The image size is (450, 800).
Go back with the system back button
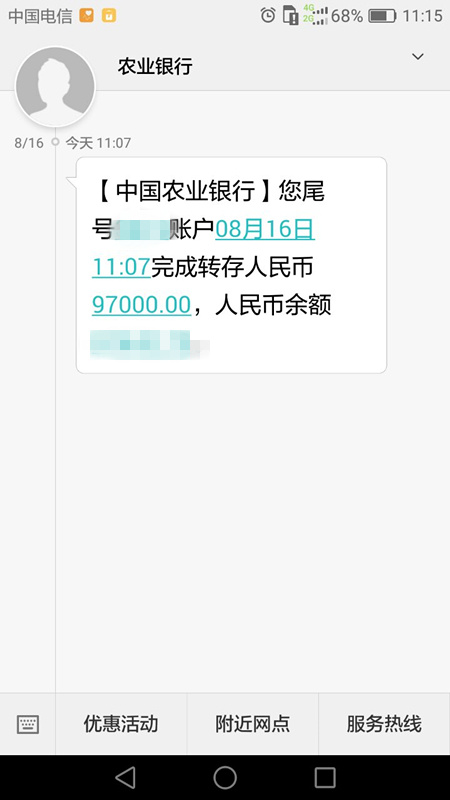pyautogui.click(x=125, y=778)
